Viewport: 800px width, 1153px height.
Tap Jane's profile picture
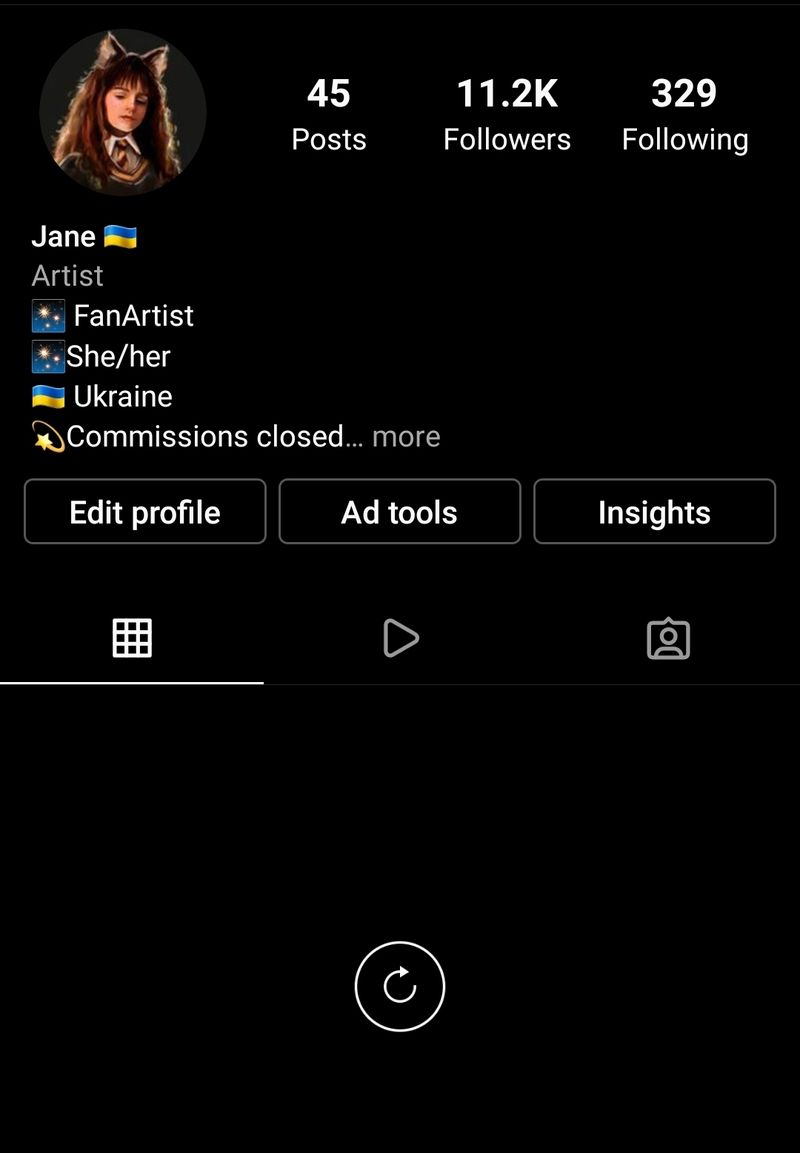coord(123,112)
